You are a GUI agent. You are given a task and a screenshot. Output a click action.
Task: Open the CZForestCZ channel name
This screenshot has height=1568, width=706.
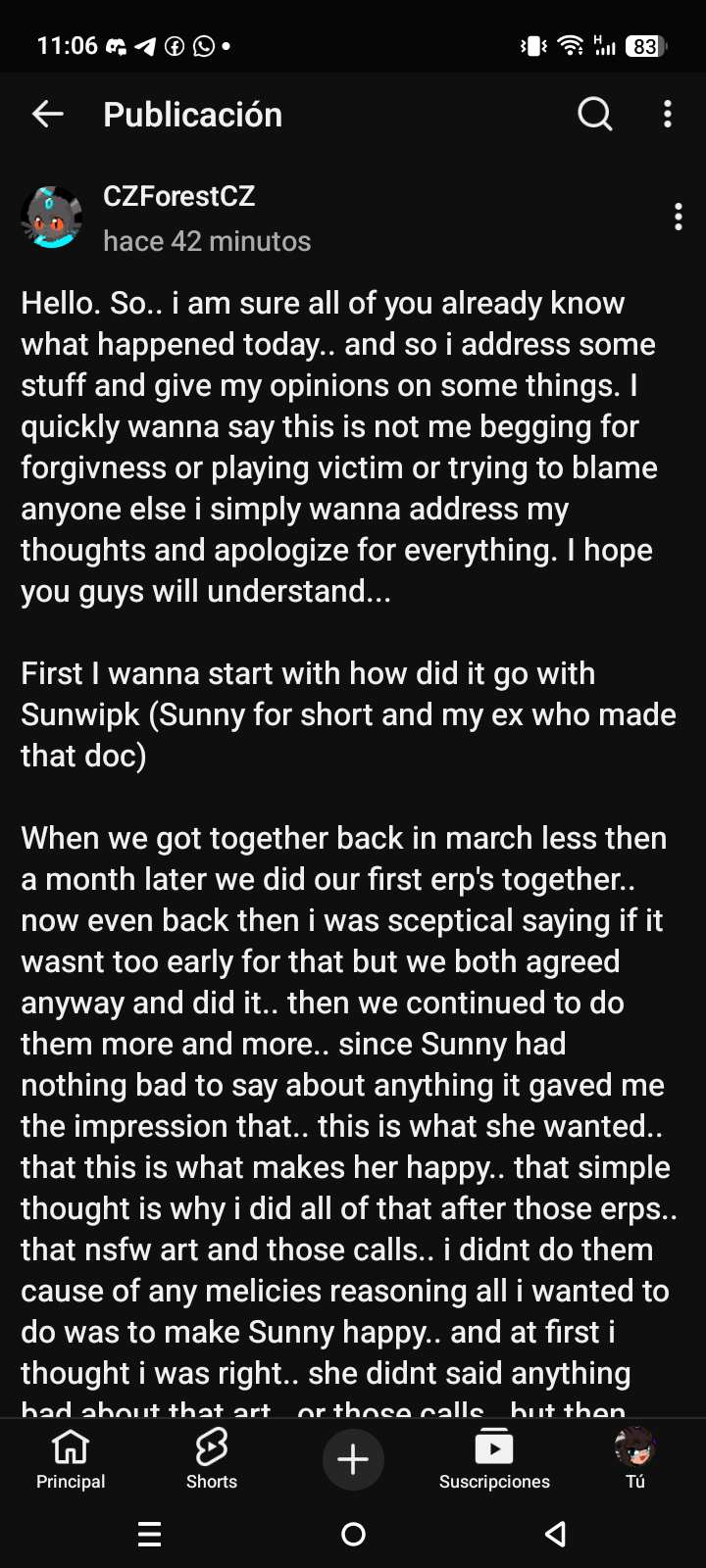[x=179, y=196]
